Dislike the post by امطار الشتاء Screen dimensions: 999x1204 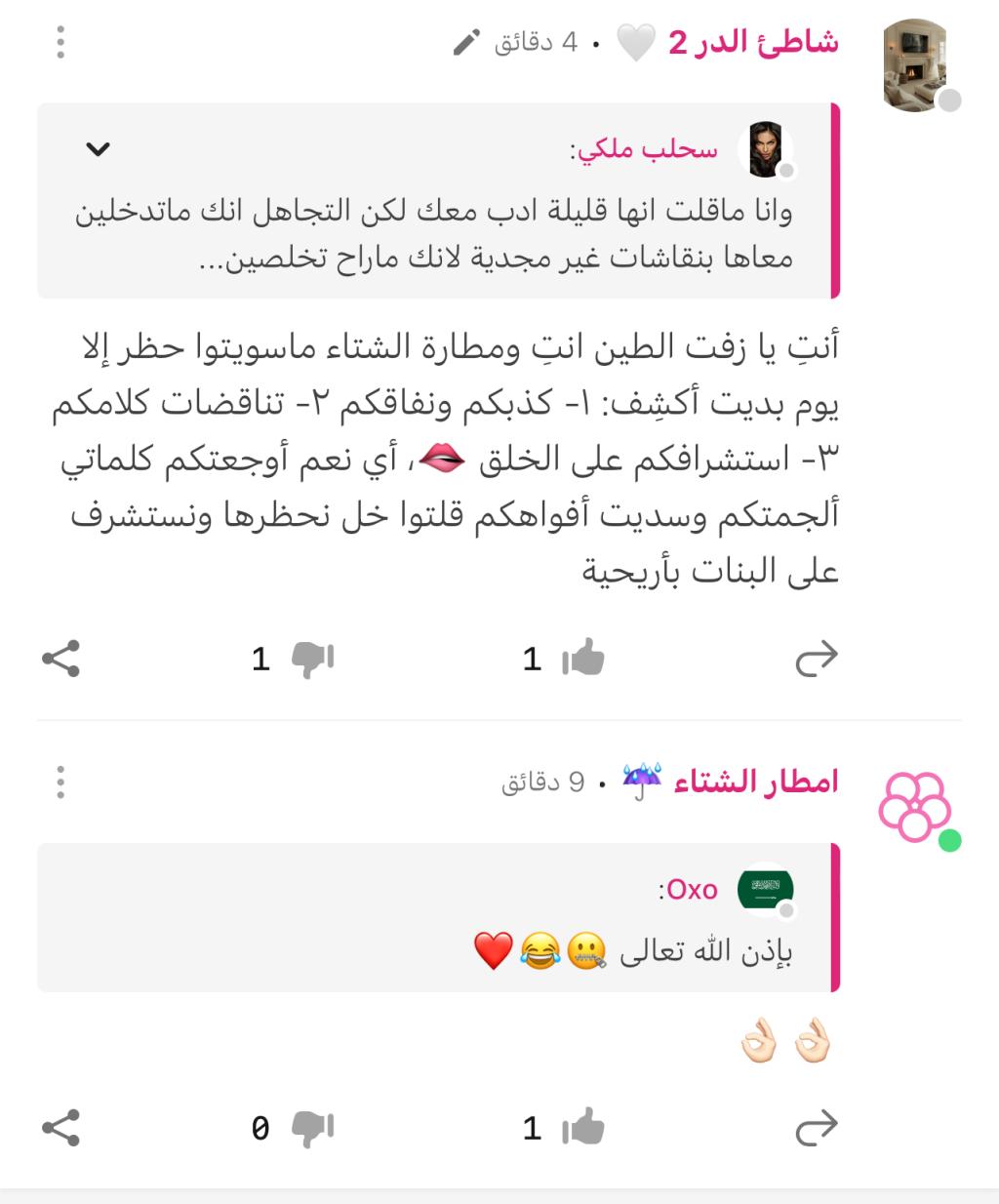[312, 1129]
